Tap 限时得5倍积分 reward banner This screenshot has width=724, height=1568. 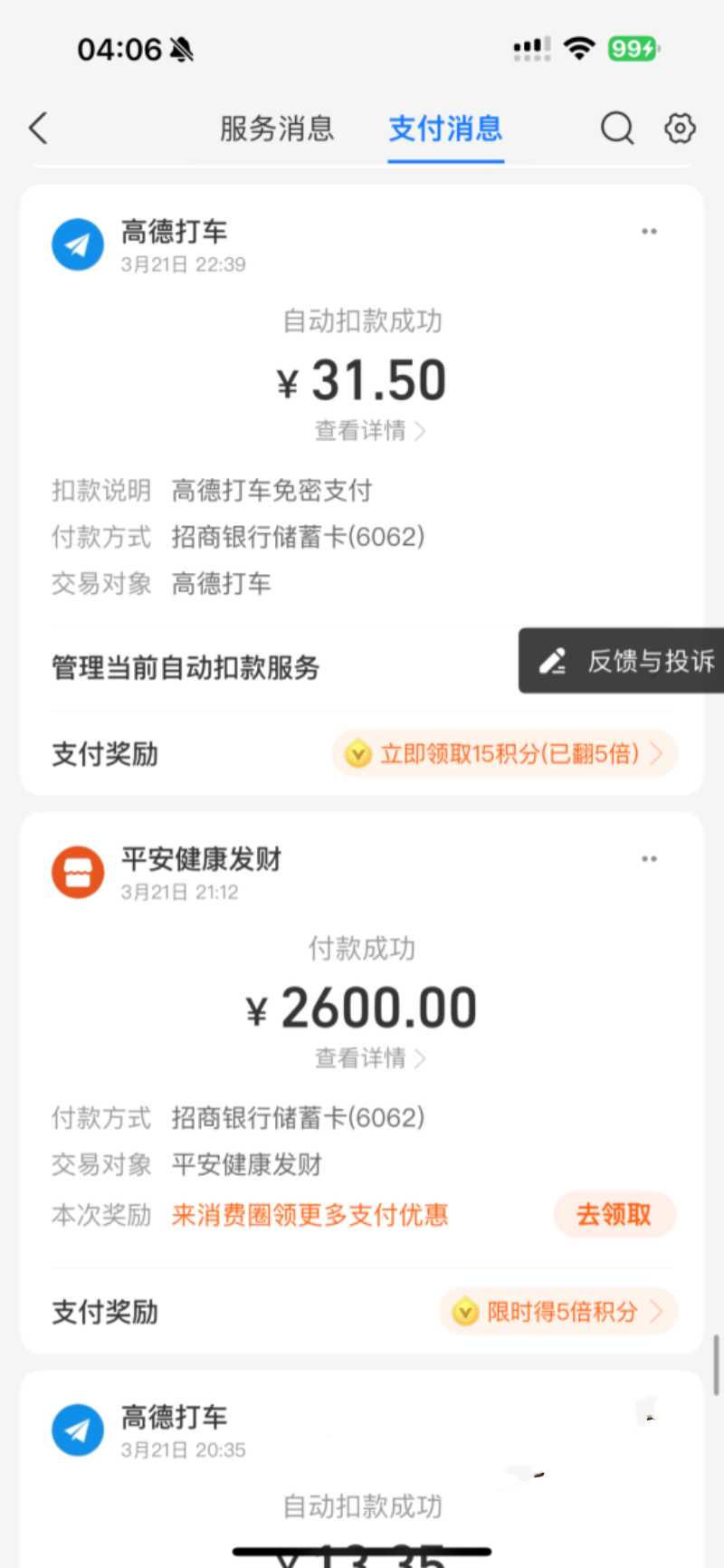click(557, 1311)
